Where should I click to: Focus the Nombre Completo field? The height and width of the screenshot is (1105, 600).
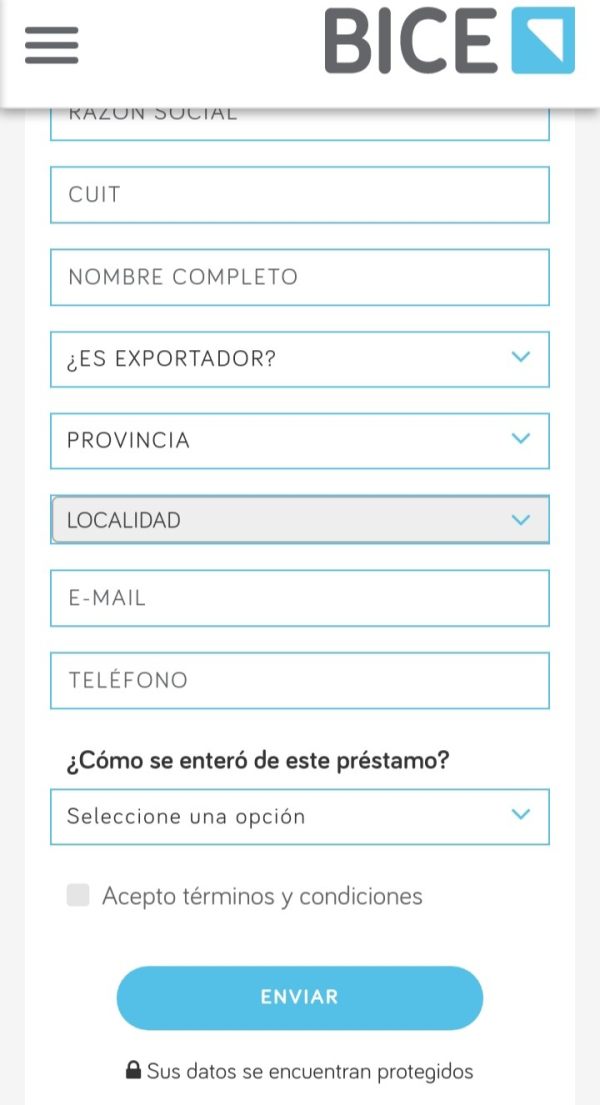300,277
